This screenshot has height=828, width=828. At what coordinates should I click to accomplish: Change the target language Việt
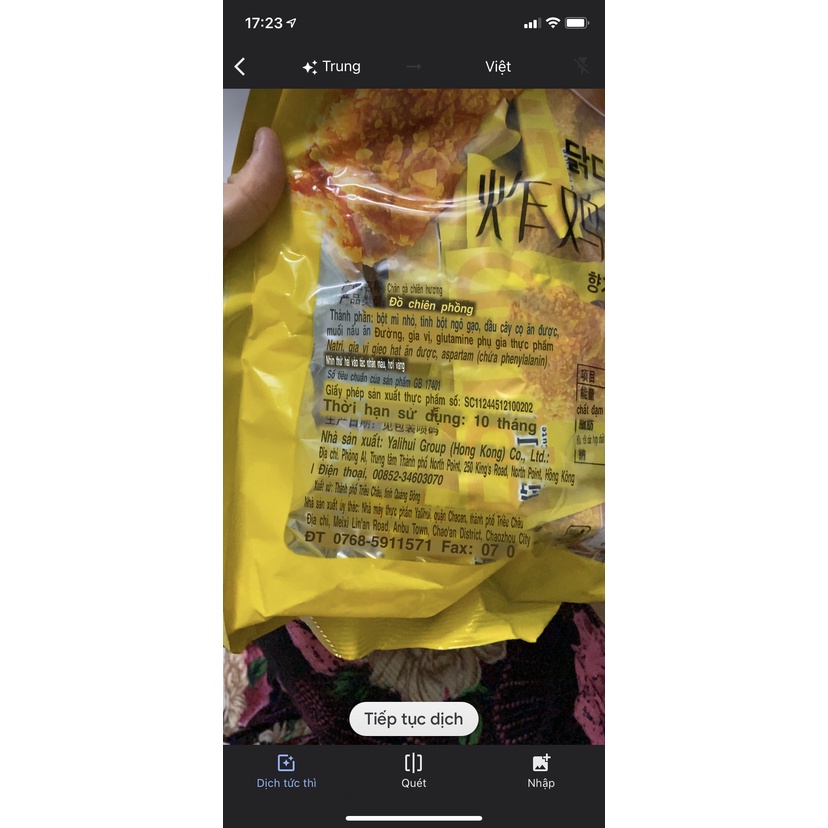[x=498, y=67]
